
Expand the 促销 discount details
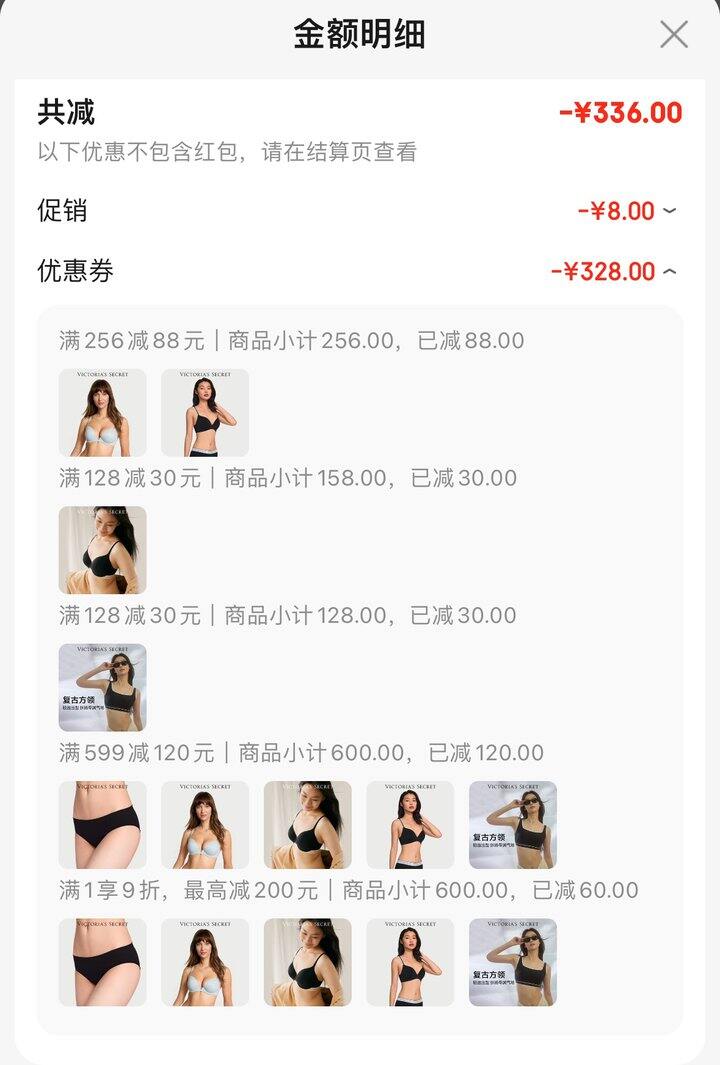[x=669, y=211]
